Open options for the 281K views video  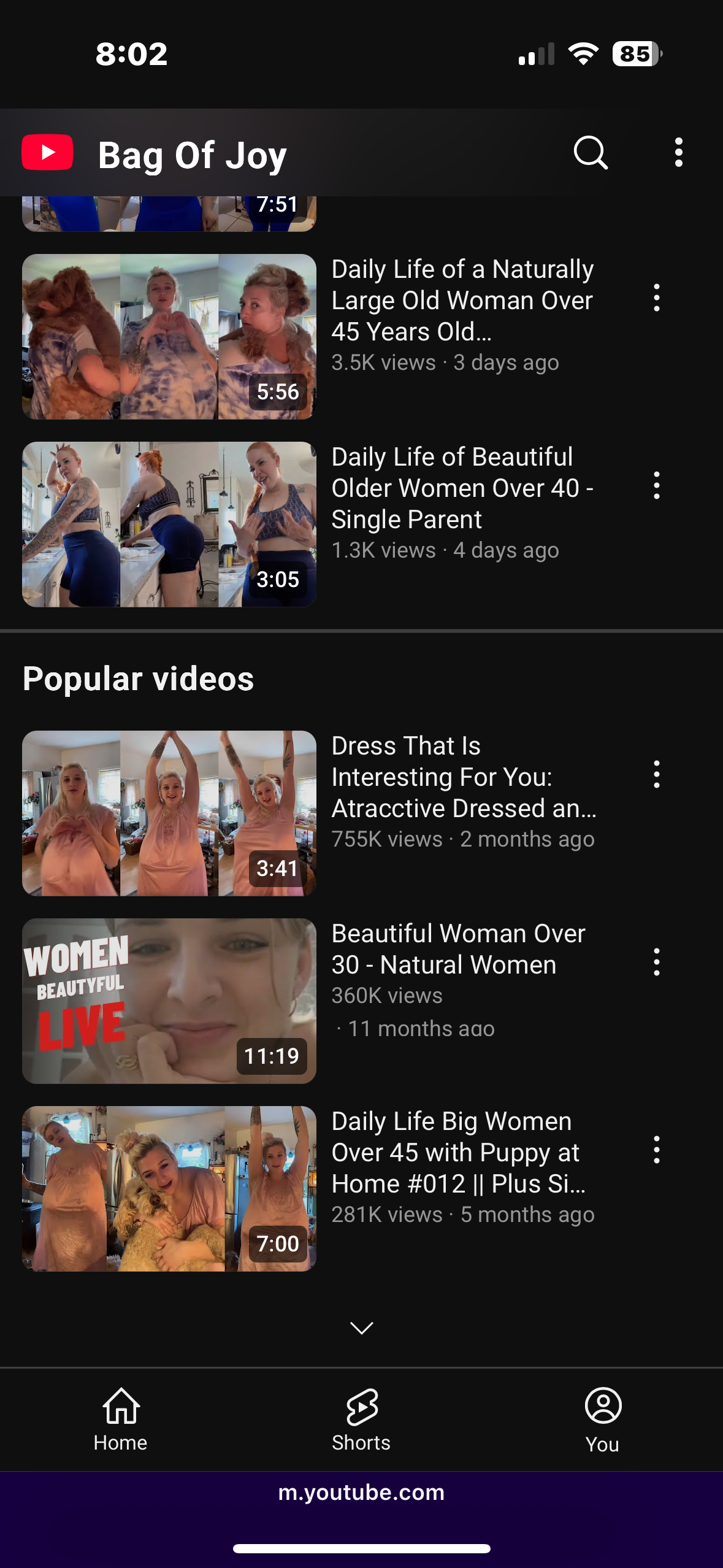[x=656, y=1150]
